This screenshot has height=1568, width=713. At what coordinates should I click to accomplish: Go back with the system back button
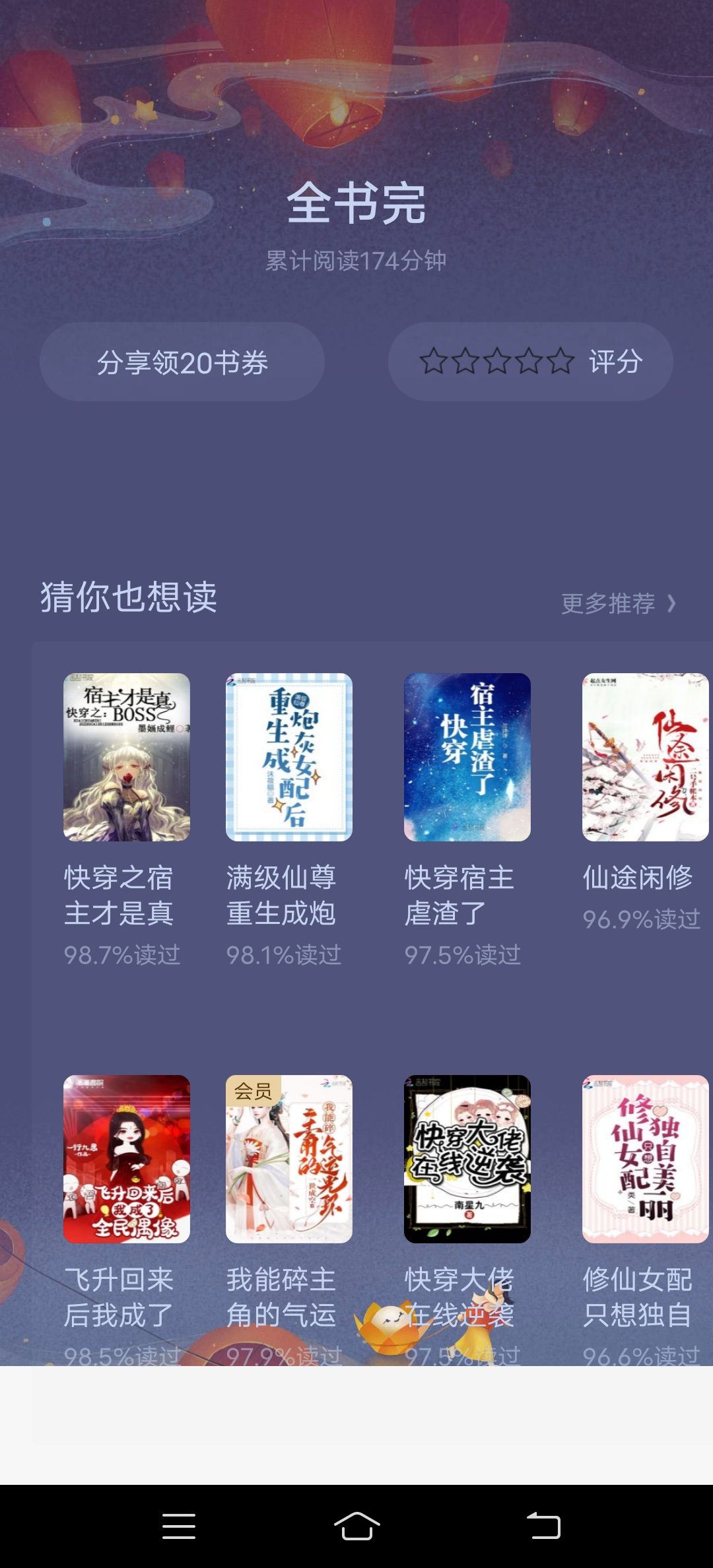tap(543, 1526)
